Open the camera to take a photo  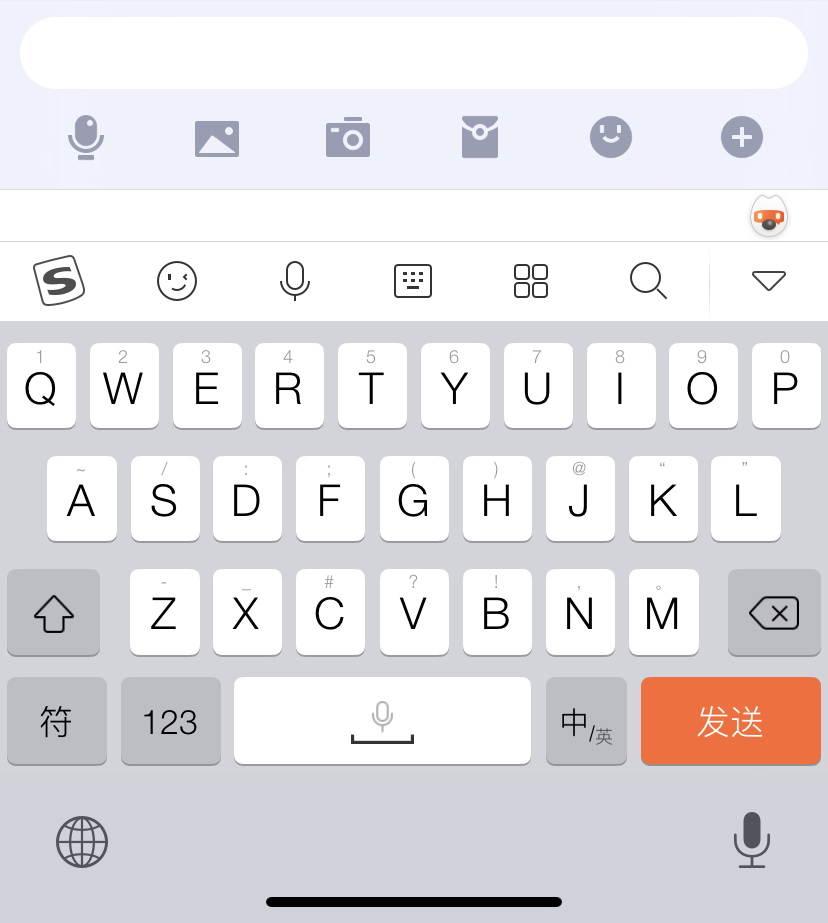(347, 137)
